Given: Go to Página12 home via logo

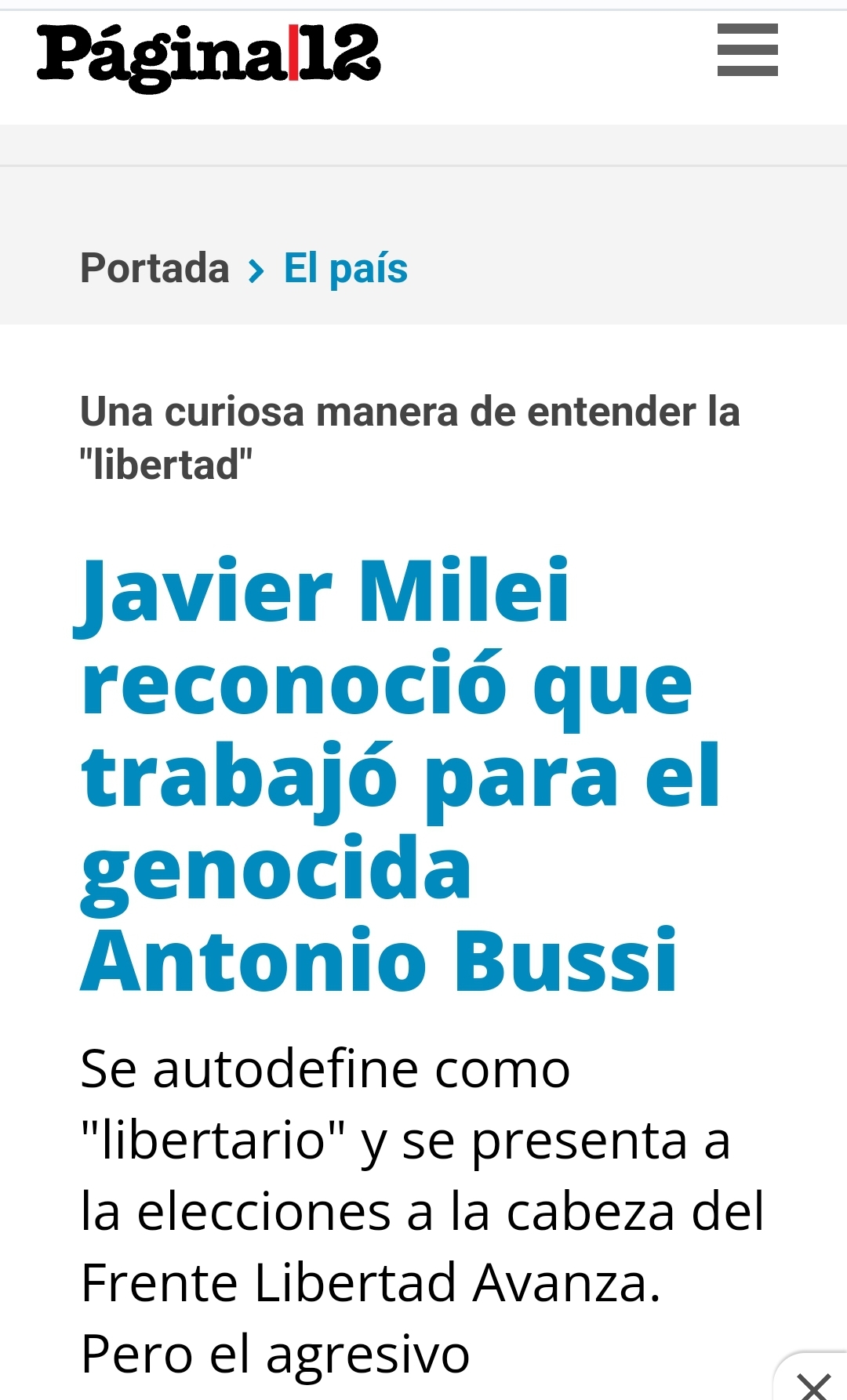Looking at the screenshot, I should coord(209,55).
